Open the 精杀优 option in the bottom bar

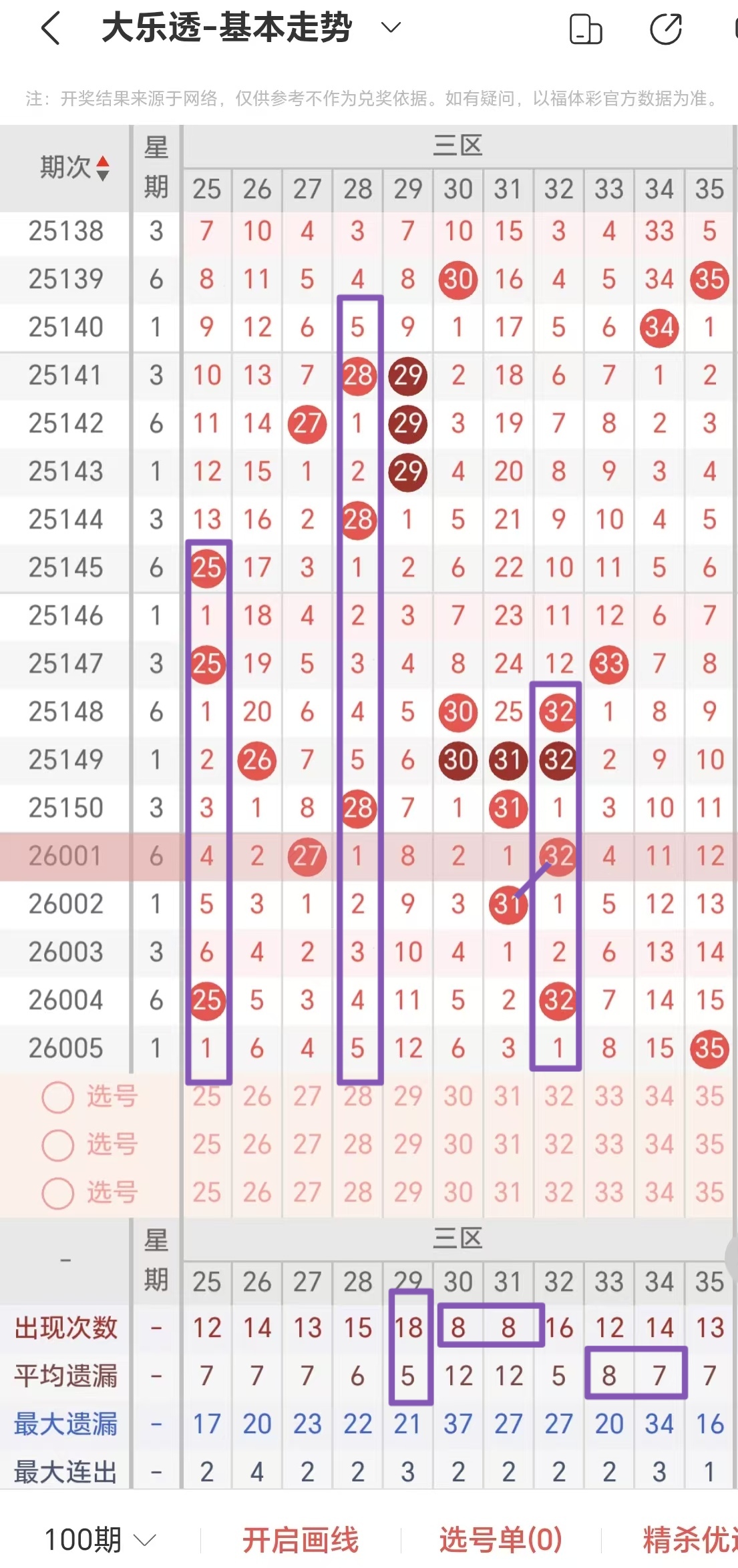[689, 1539]
